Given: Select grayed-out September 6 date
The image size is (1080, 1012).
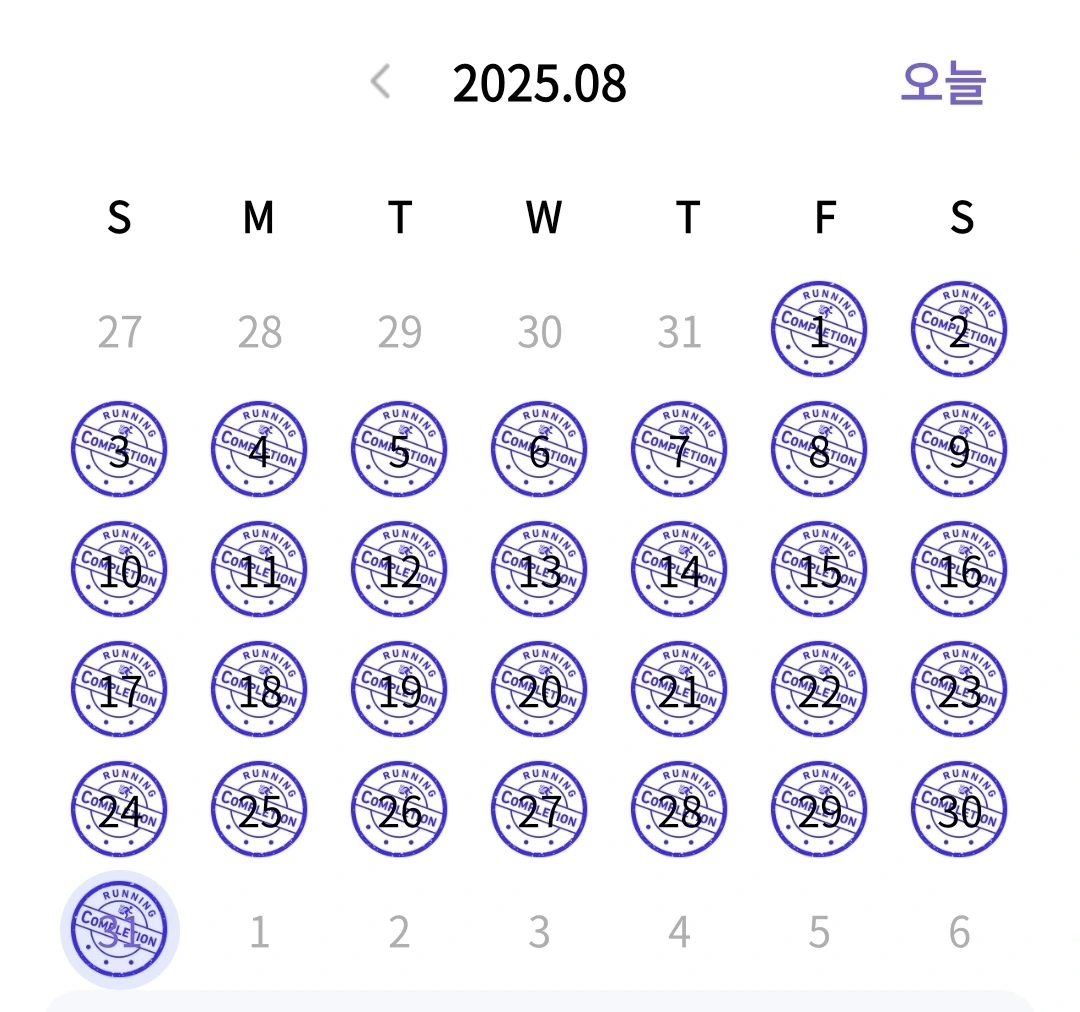Looking at the screenshot, I should click(x=959, y=932).
